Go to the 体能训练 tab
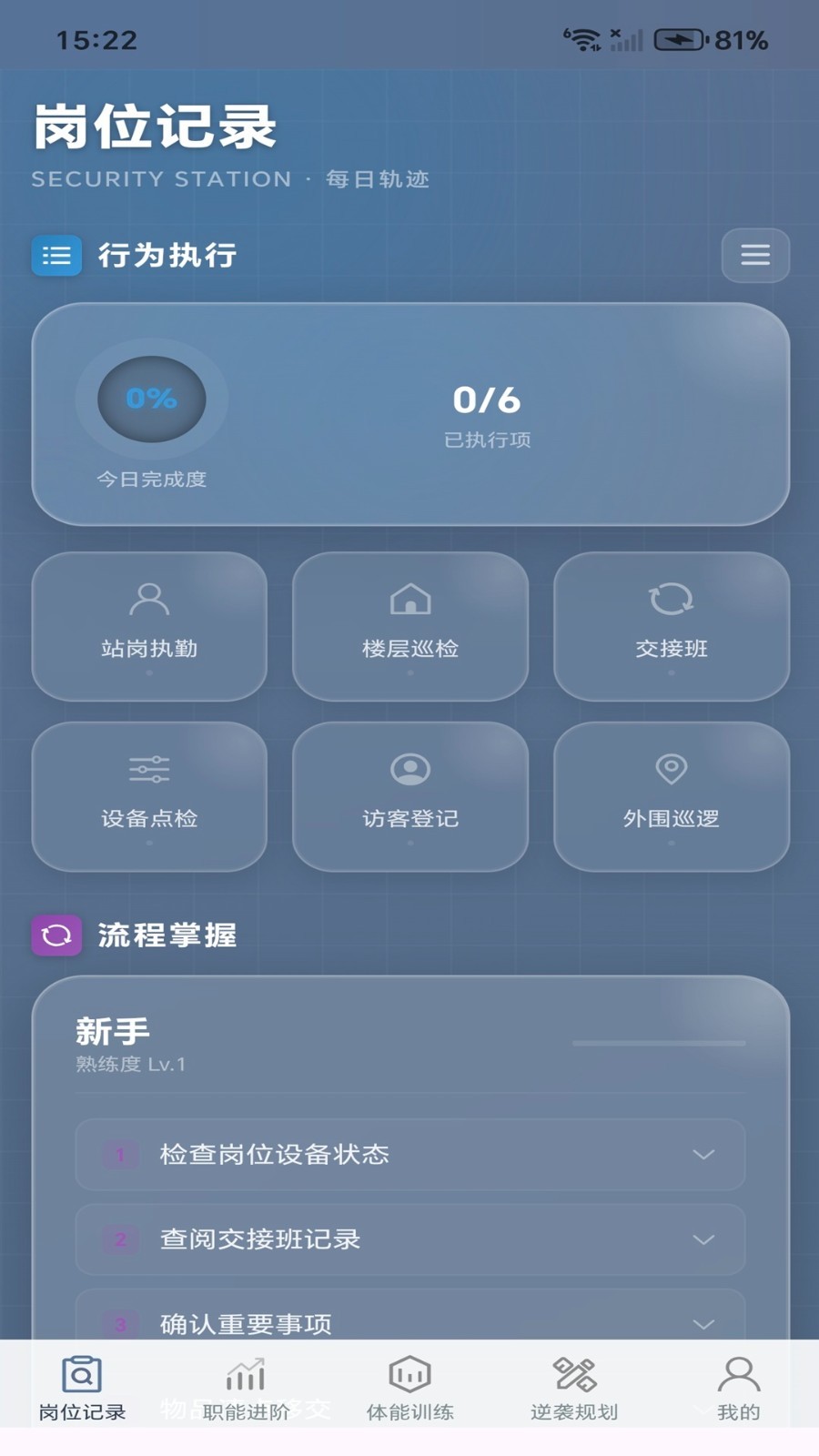819x1456 pixels. (409, 1389)
